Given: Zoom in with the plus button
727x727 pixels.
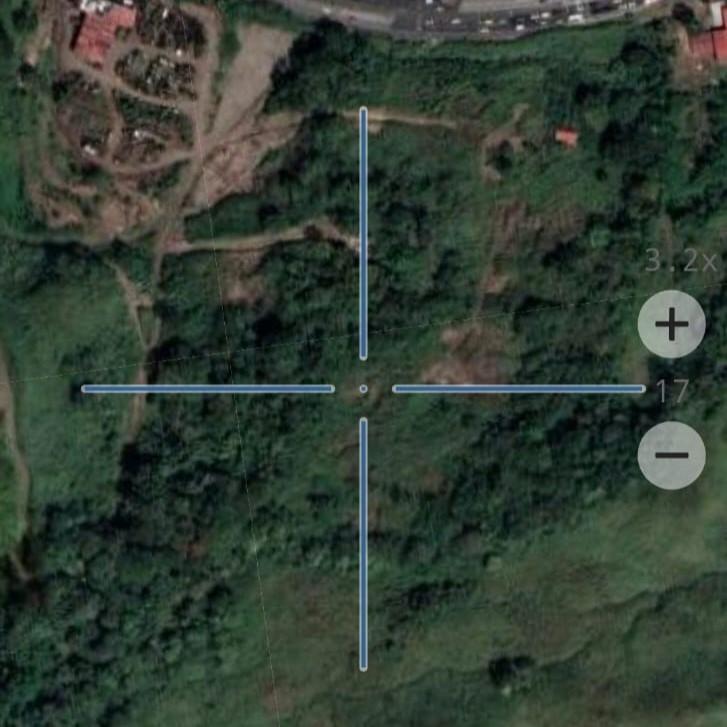Looking at the screenshot, I should [x=671, y=324].
